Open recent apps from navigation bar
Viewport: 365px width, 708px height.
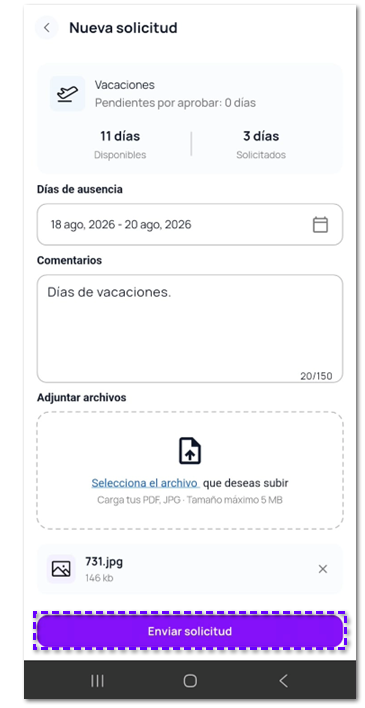pos(97,681)
